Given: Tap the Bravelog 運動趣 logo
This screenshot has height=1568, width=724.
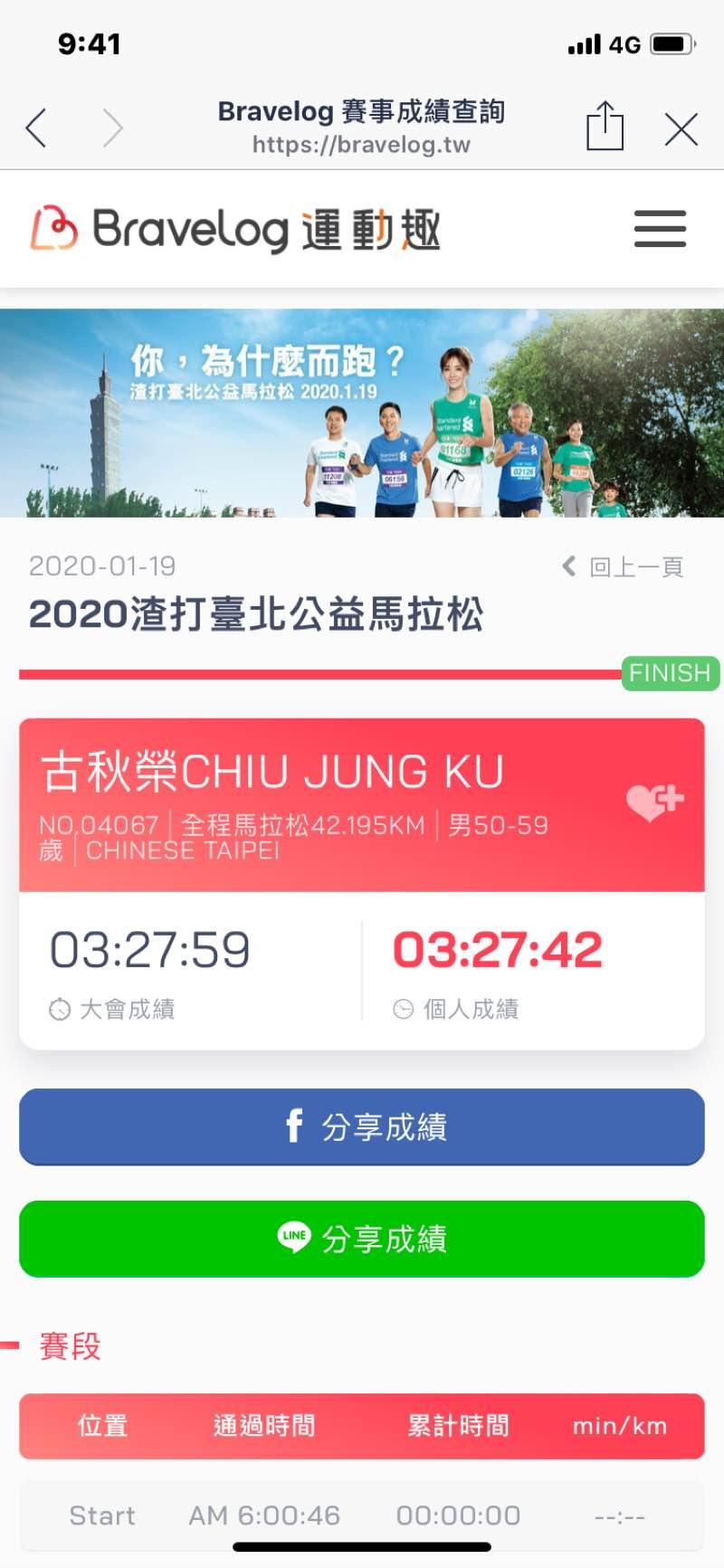Looking at the screenshot, I should tap(235, 230).
